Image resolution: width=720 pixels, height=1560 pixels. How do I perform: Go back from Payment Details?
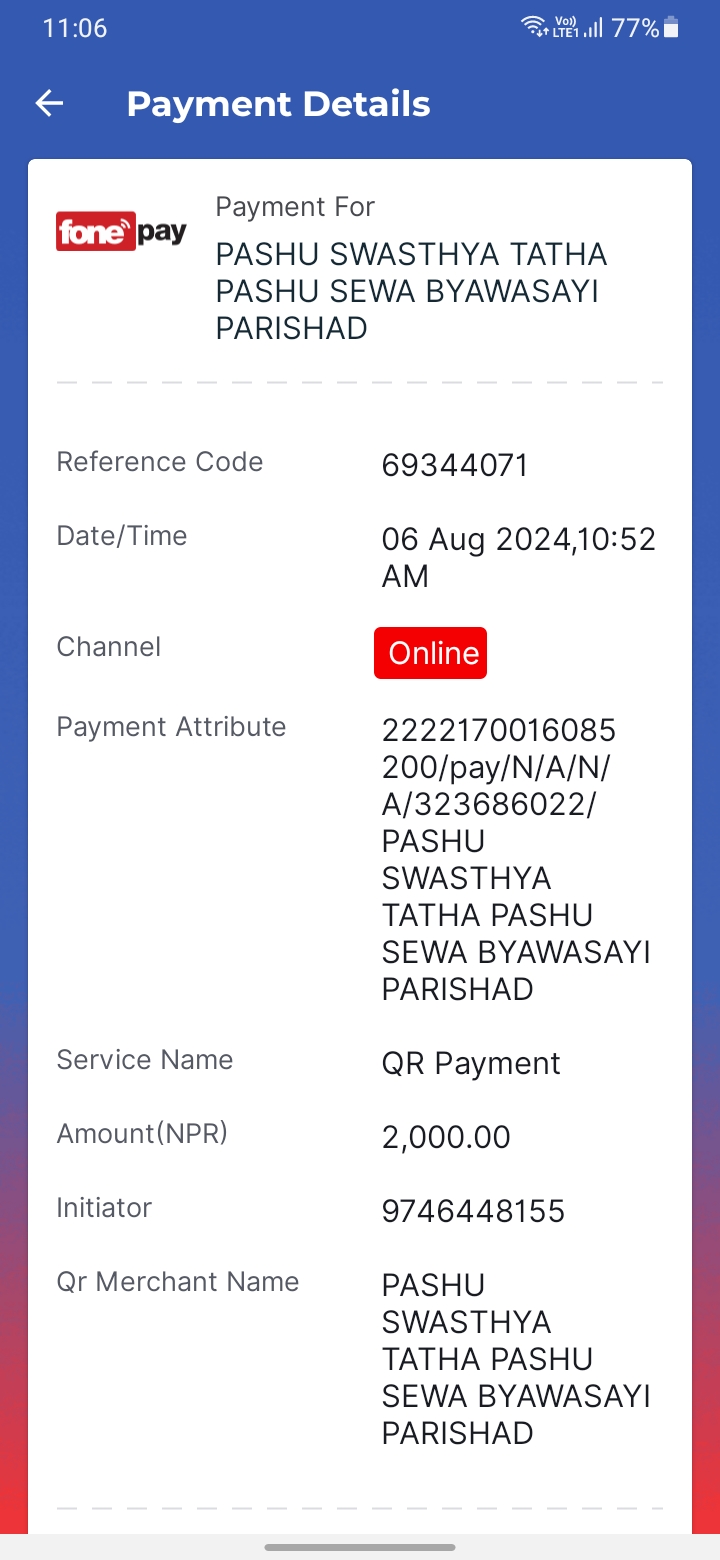[x=49, y=103]
